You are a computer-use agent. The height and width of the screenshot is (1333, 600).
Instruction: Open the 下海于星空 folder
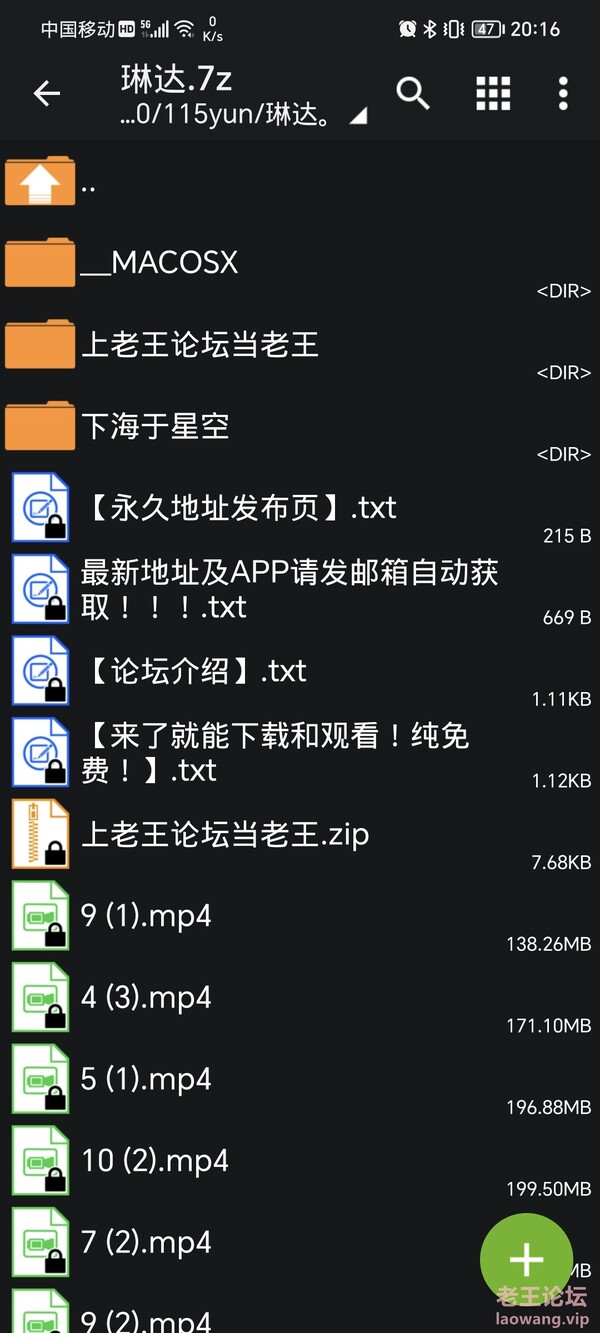(300, 427)
